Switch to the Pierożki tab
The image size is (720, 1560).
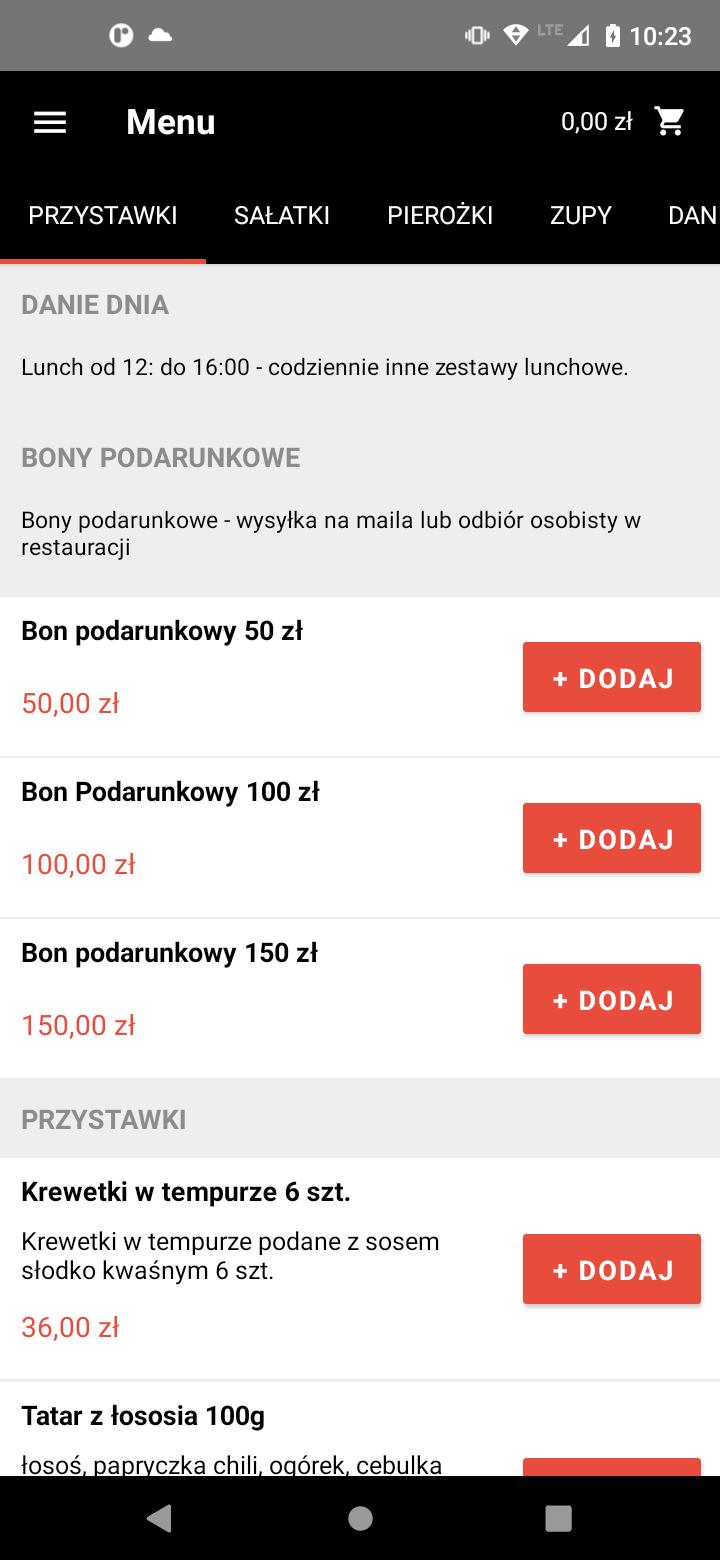(440, 215)
